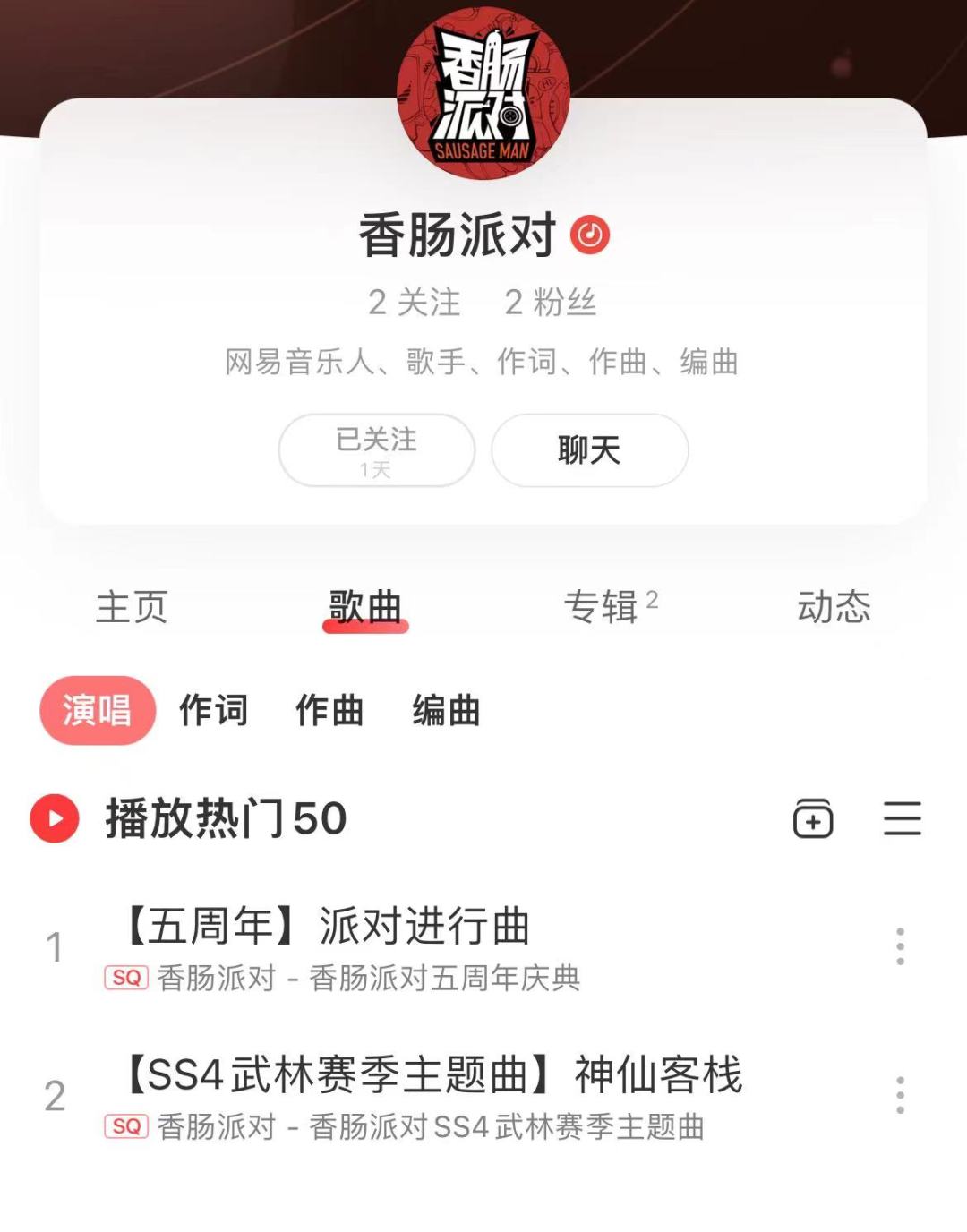Image resolution: width=967 pixels, height=1232 pixels.
Task: Collect hot songs via the add-to-playlist icon
Action: (813, 817)
